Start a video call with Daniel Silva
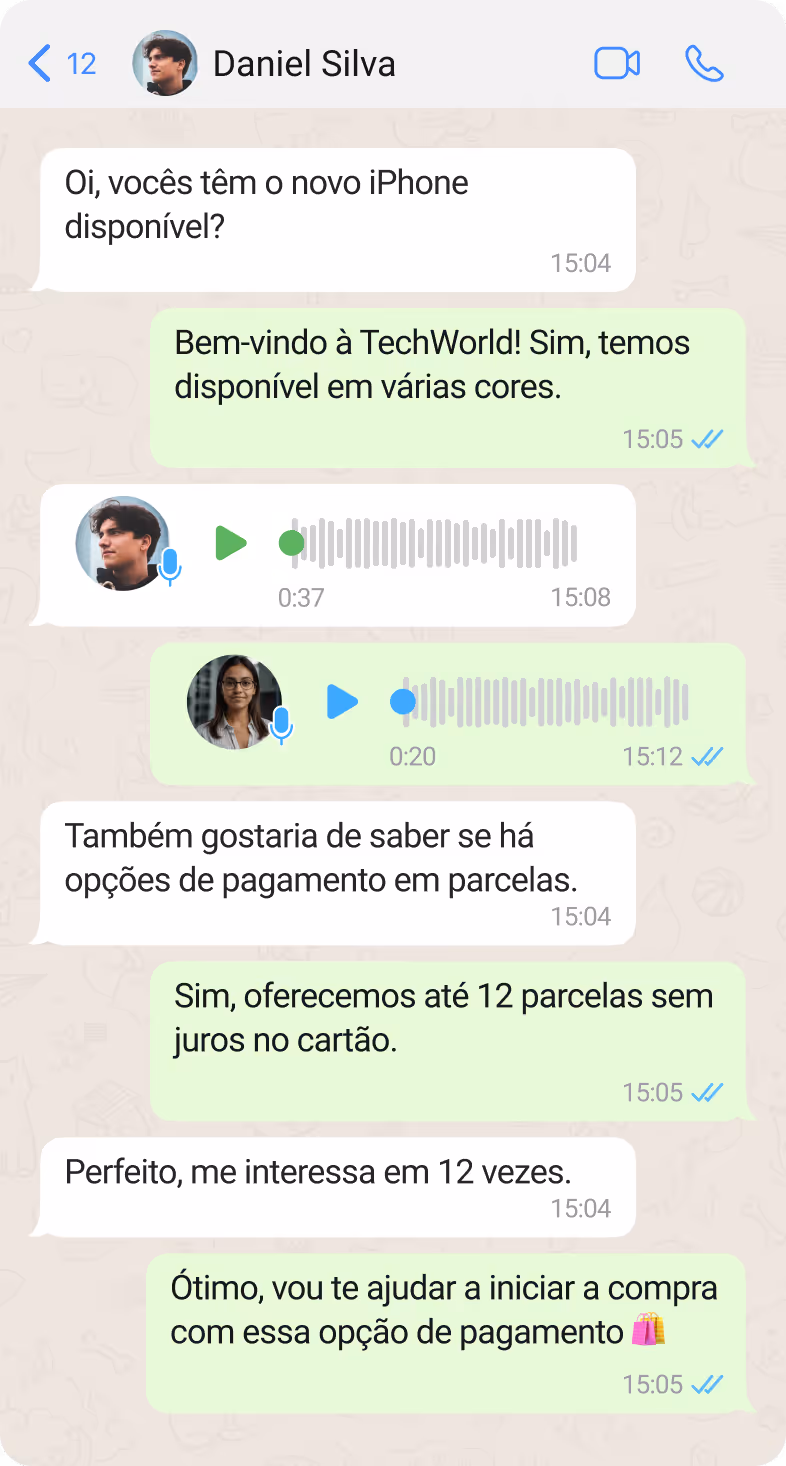 coord(617,64)
